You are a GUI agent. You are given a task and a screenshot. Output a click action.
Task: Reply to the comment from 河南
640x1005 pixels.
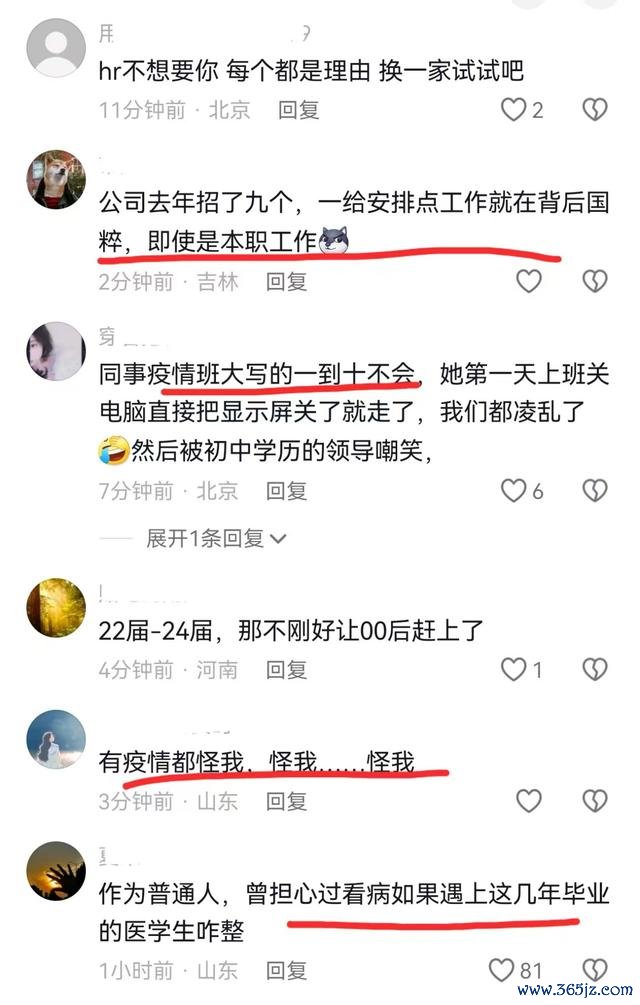(286, 670)
